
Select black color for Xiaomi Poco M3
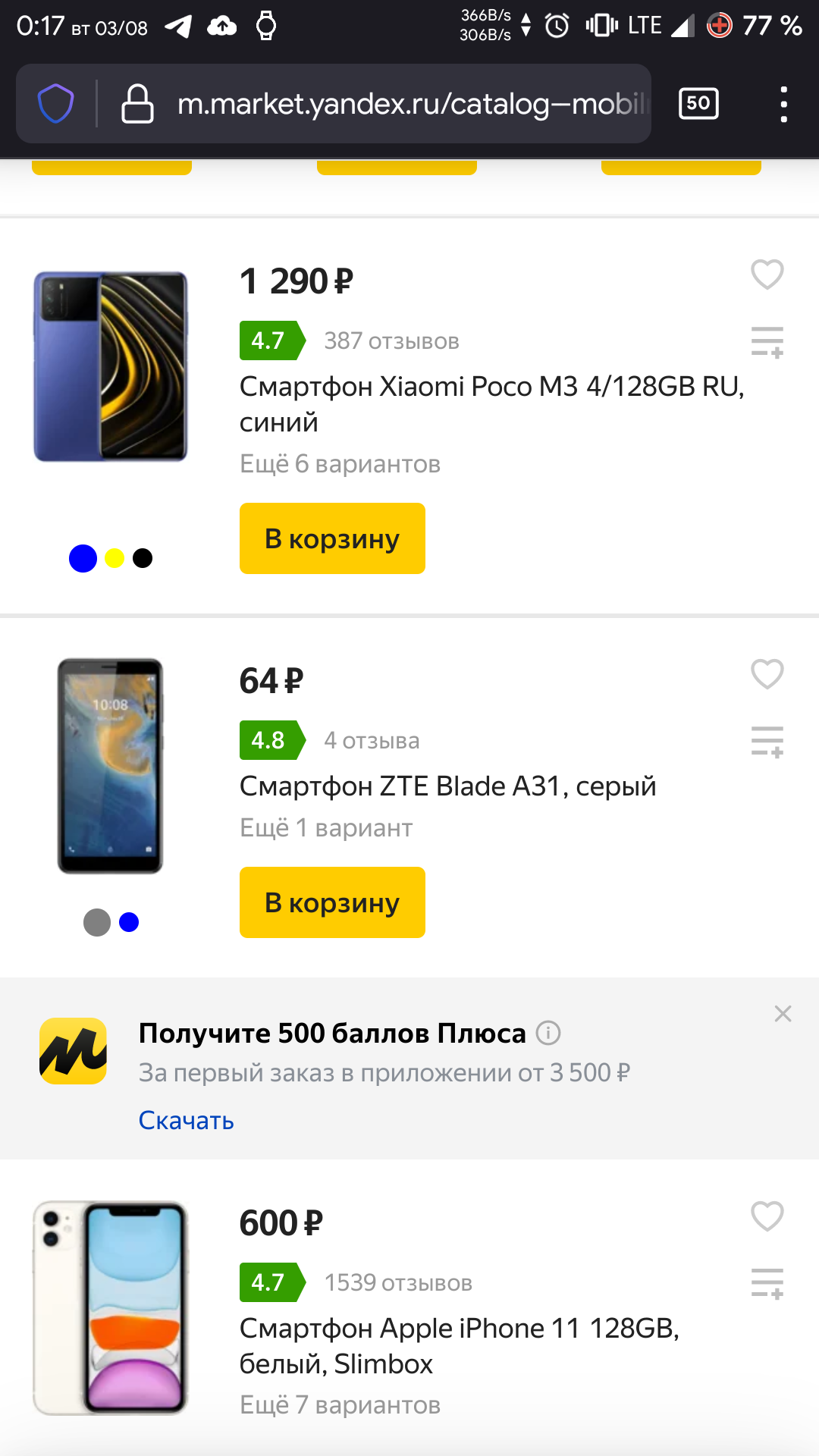143,559
